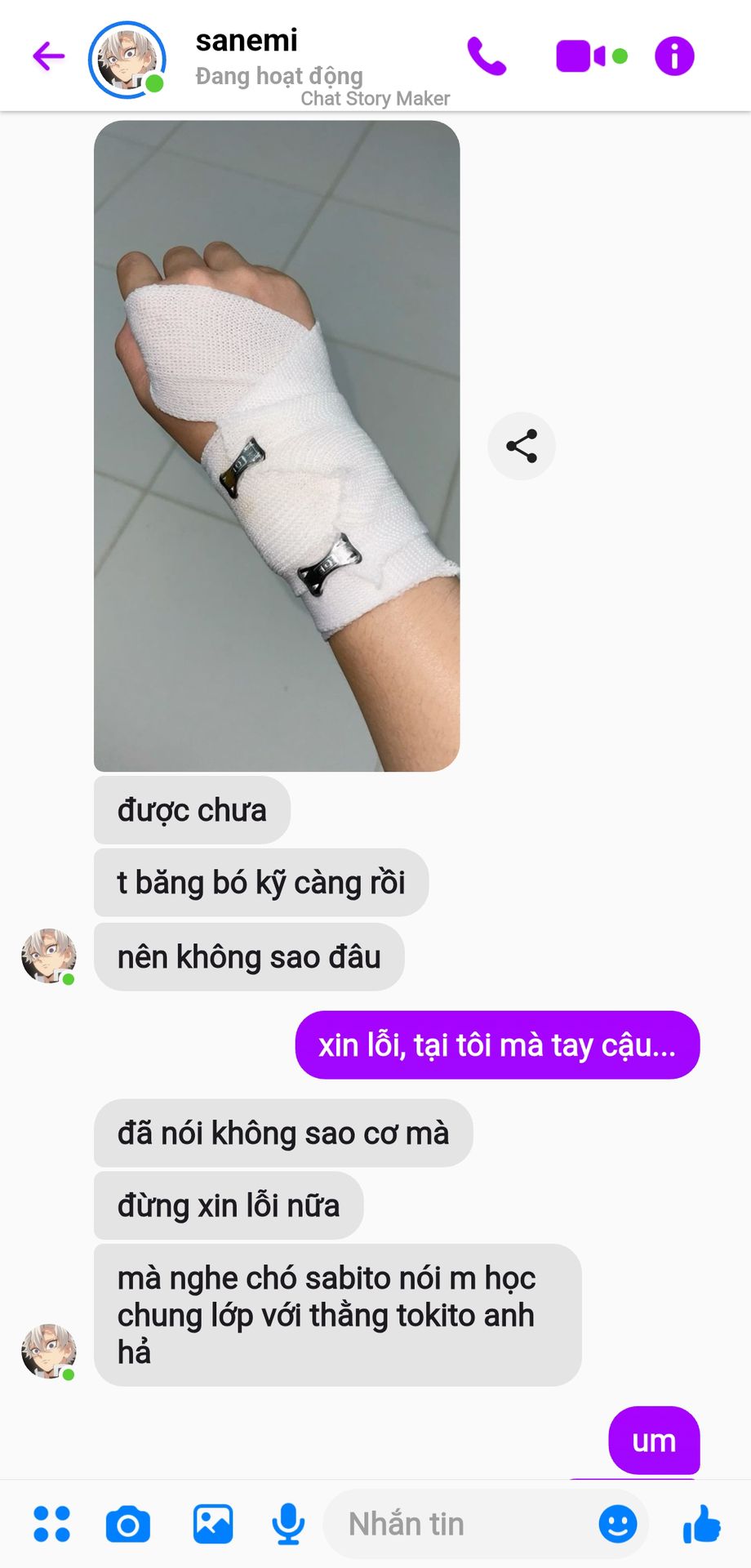Open the four-dot more options menu
The image size is (751, 1568).
(x=51, y=1524)
